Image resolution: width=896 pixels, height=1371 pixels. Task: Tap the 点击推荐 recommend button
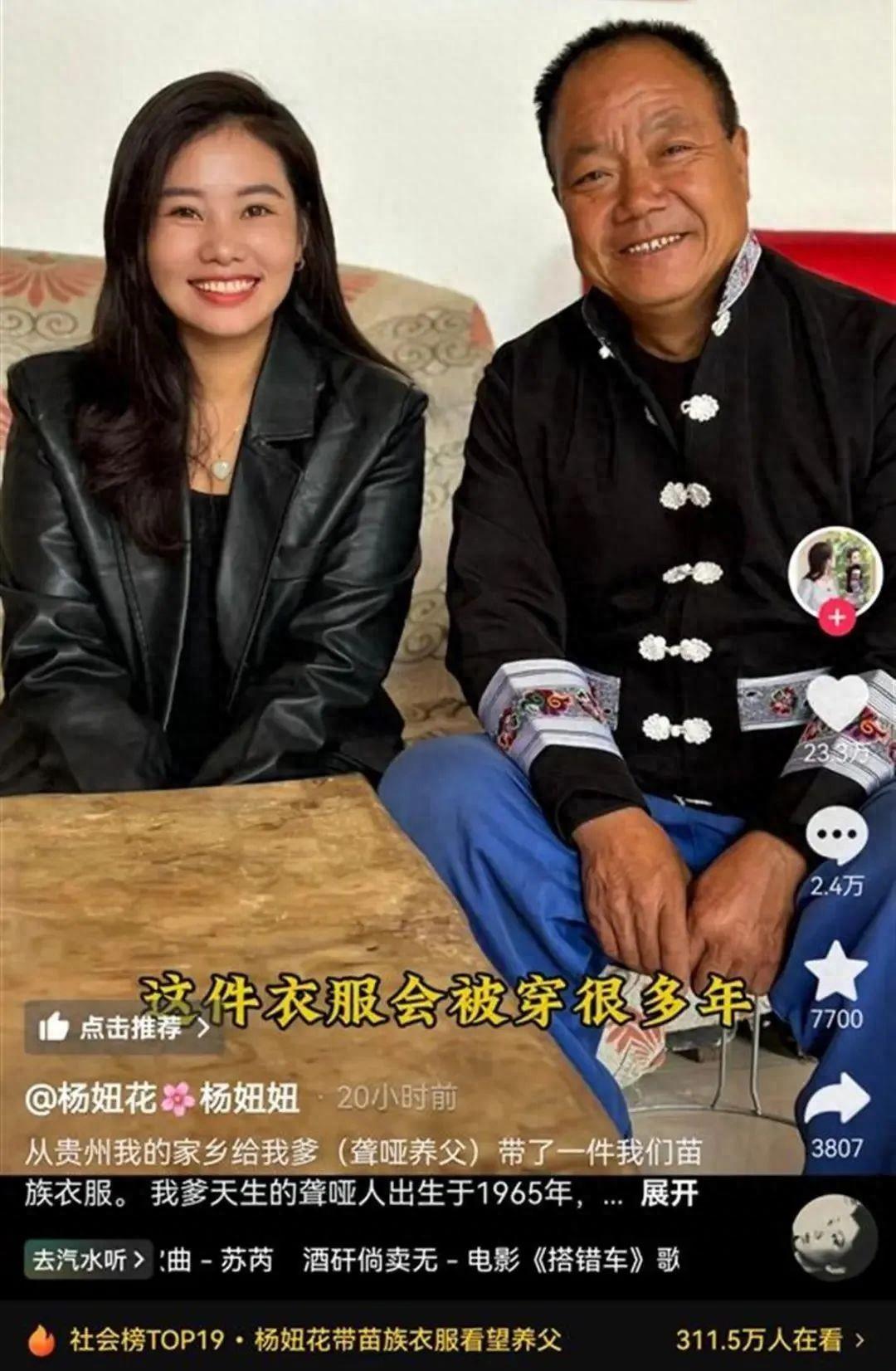click(x=123, y=1027)
